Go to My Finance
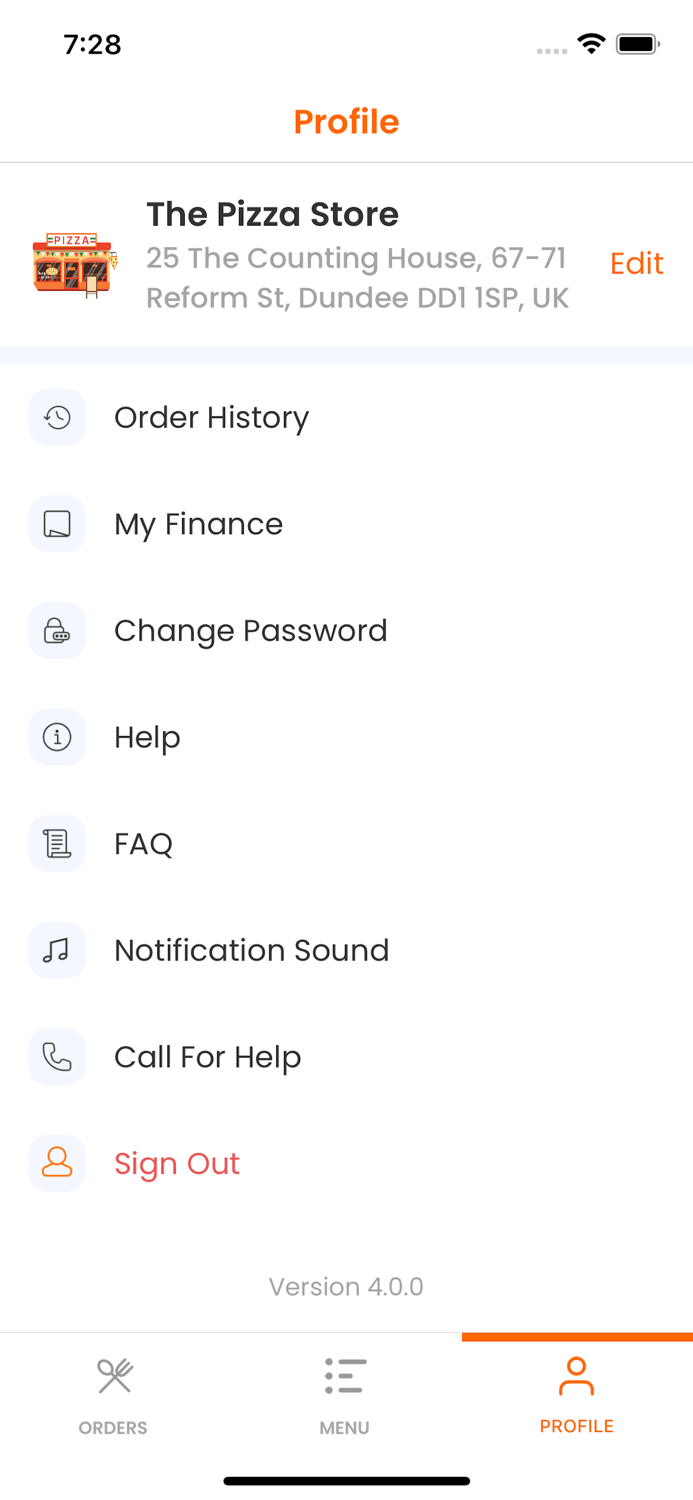Screen dimensions: 693x1500 click(198, 524)
